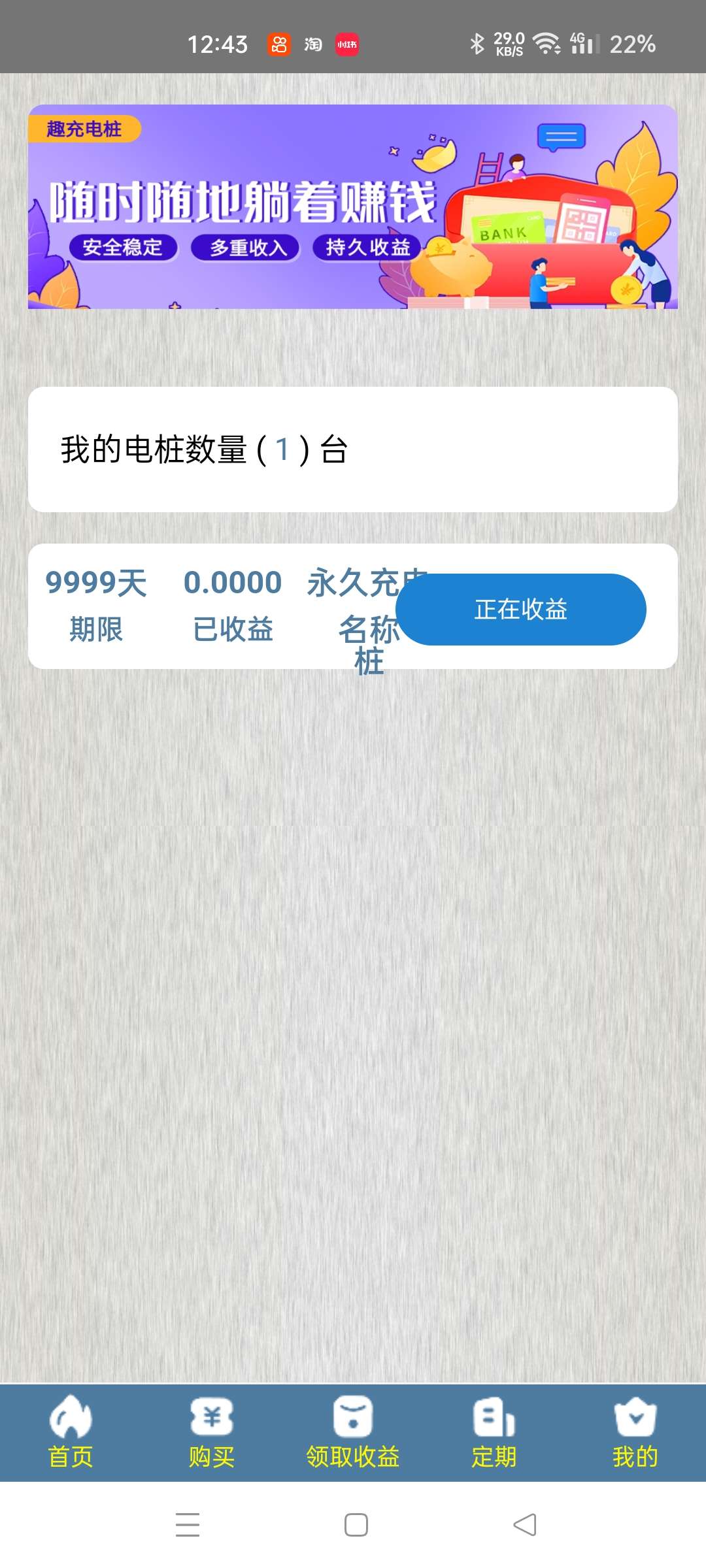Return to the system home screen
Screen dimensions: 706x1568
point(356,1525)
